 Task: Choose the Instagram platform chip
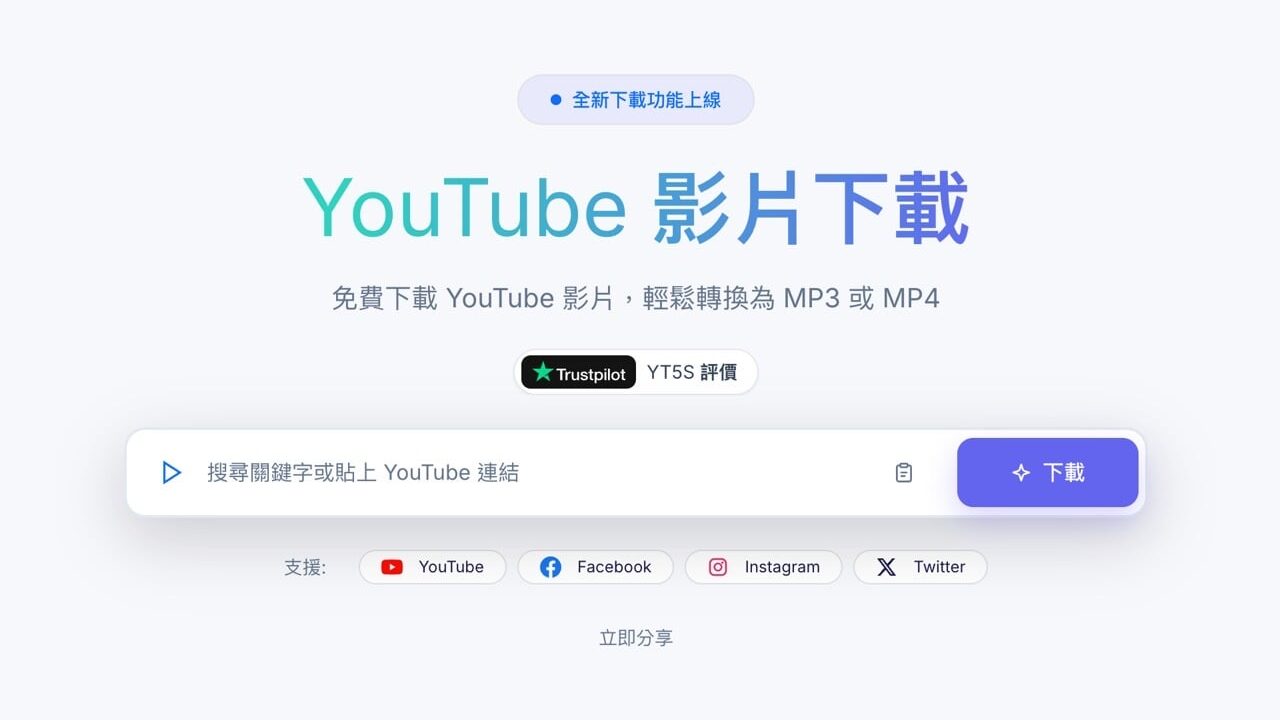pyautogui.click(x=763, y=567)
